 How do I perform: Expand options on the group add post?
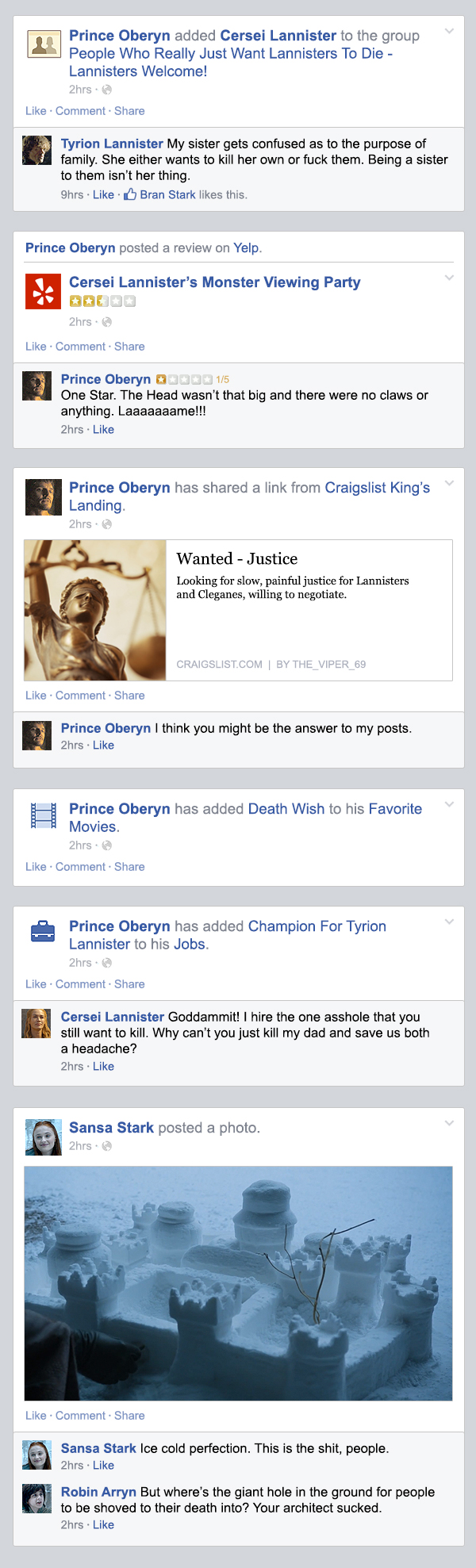click(x=449, y=31)
